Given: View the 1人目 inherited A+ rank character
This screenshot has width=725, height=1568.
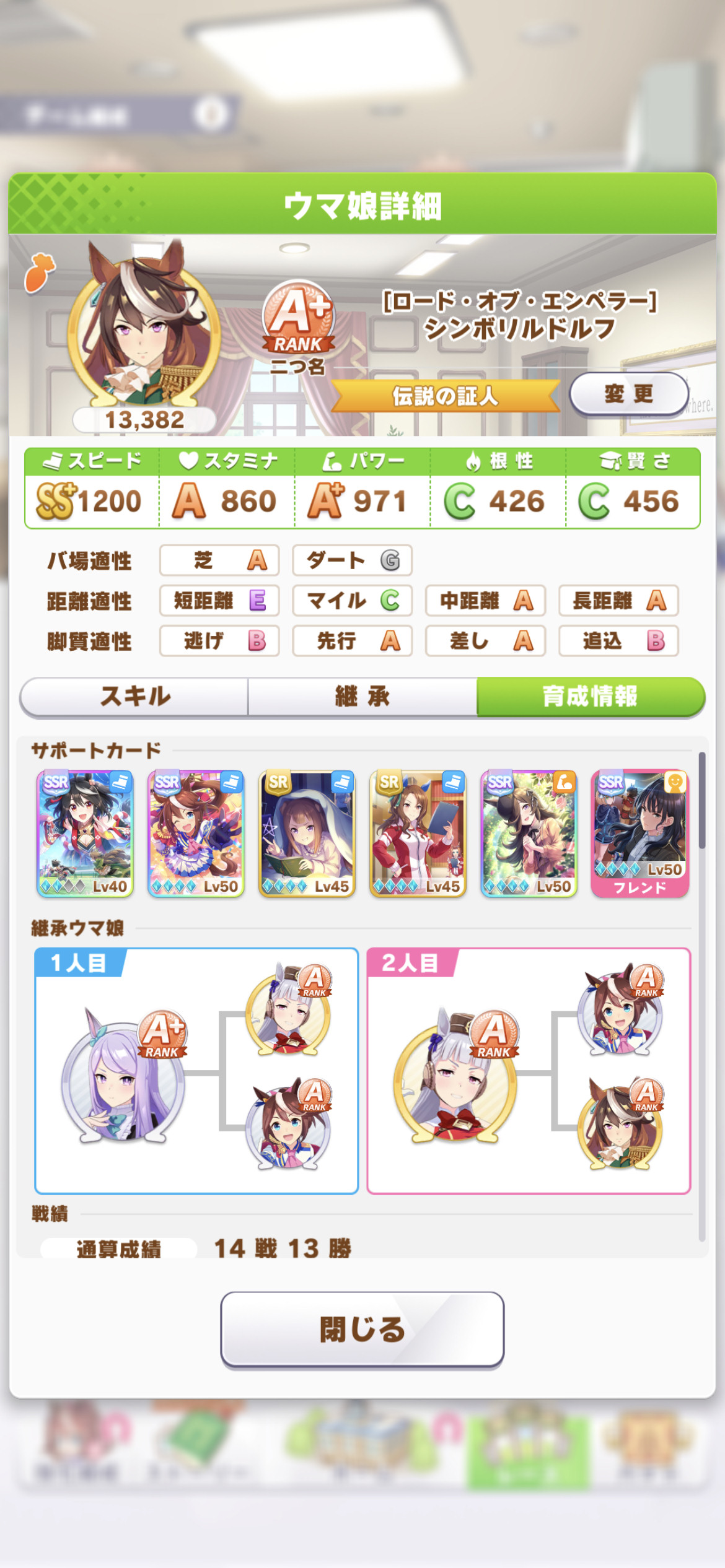Looking at the screenshot, I should (x=124, y=1075).
